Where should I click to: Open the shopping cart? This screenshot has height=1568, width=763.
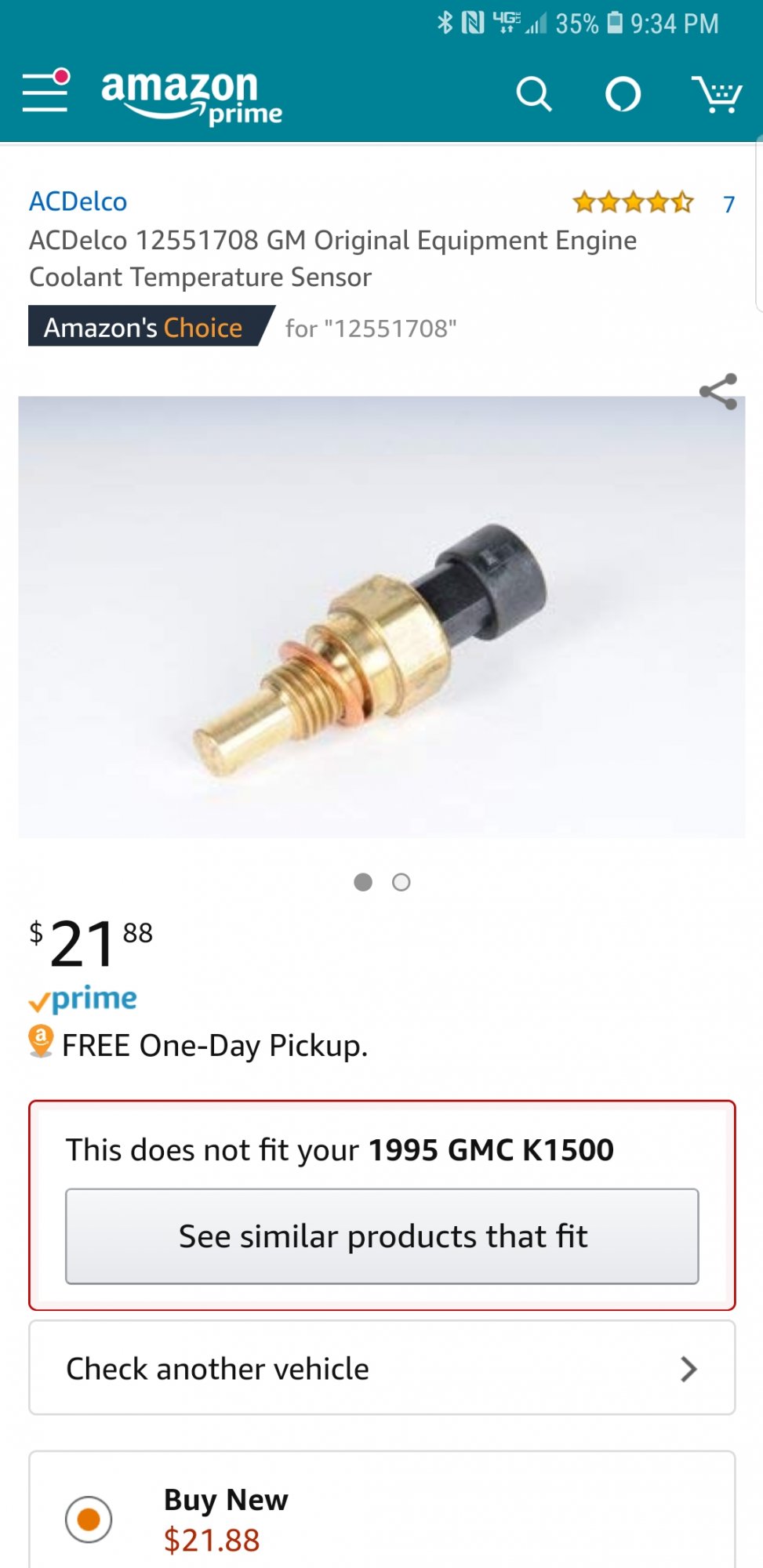click(716, 94)
